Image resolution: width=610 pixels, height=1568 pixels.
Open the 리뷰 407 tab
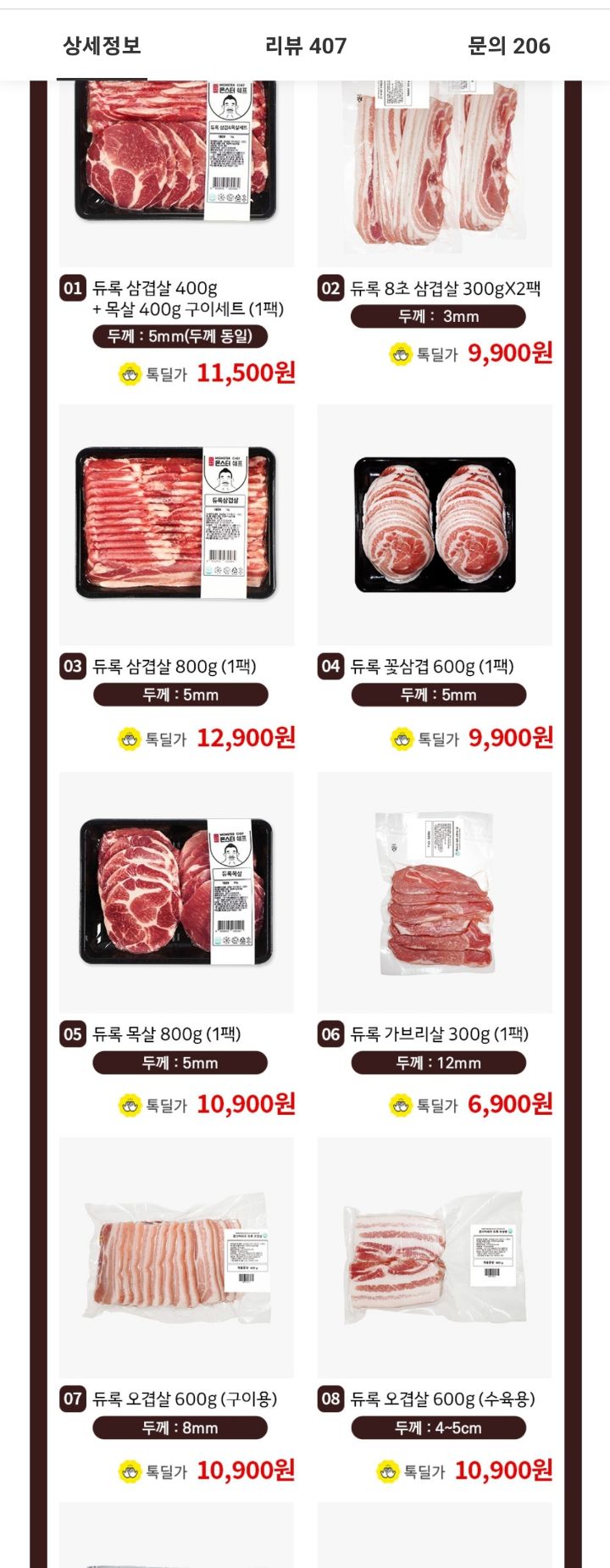coord(306,46)
